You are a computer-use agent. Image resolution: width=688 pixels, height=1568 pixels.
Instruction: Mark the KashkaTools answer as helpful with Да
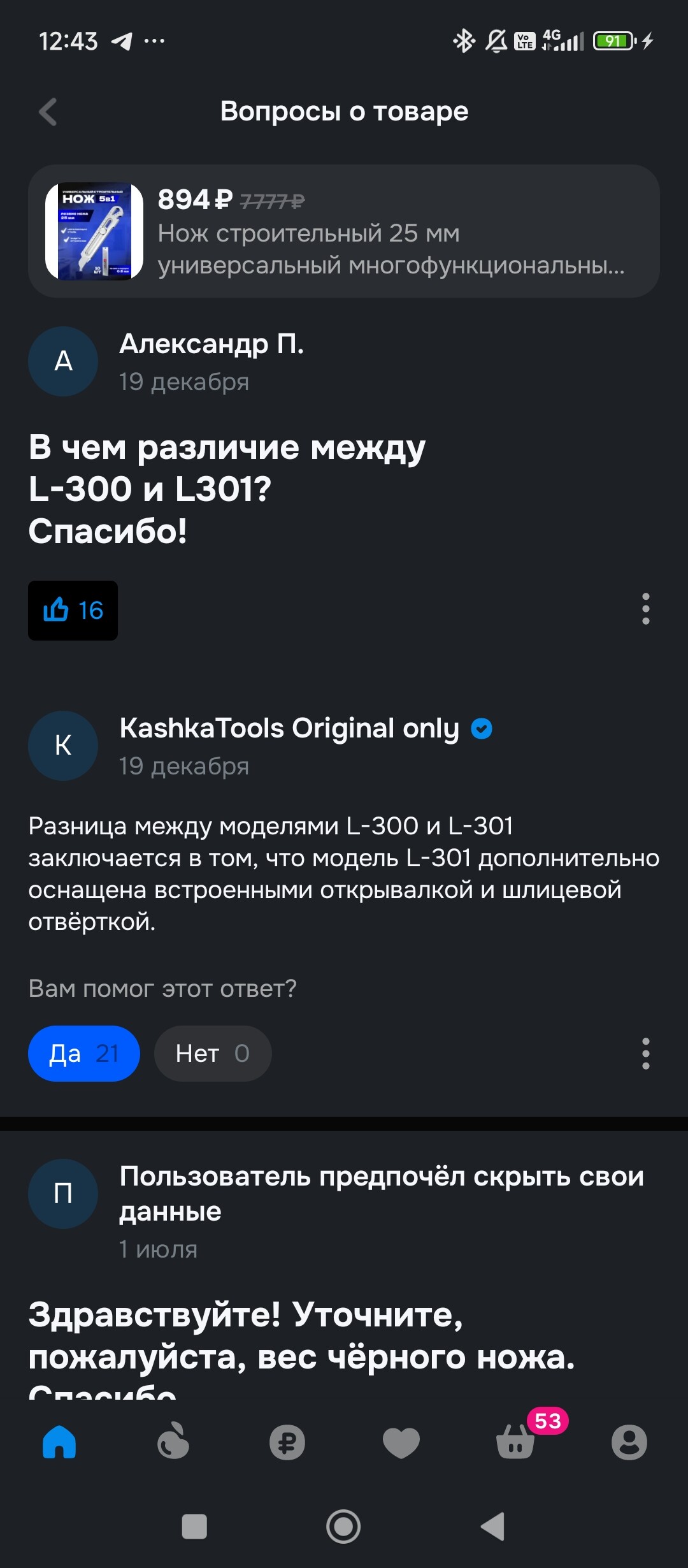click(x=83, y=1054)
